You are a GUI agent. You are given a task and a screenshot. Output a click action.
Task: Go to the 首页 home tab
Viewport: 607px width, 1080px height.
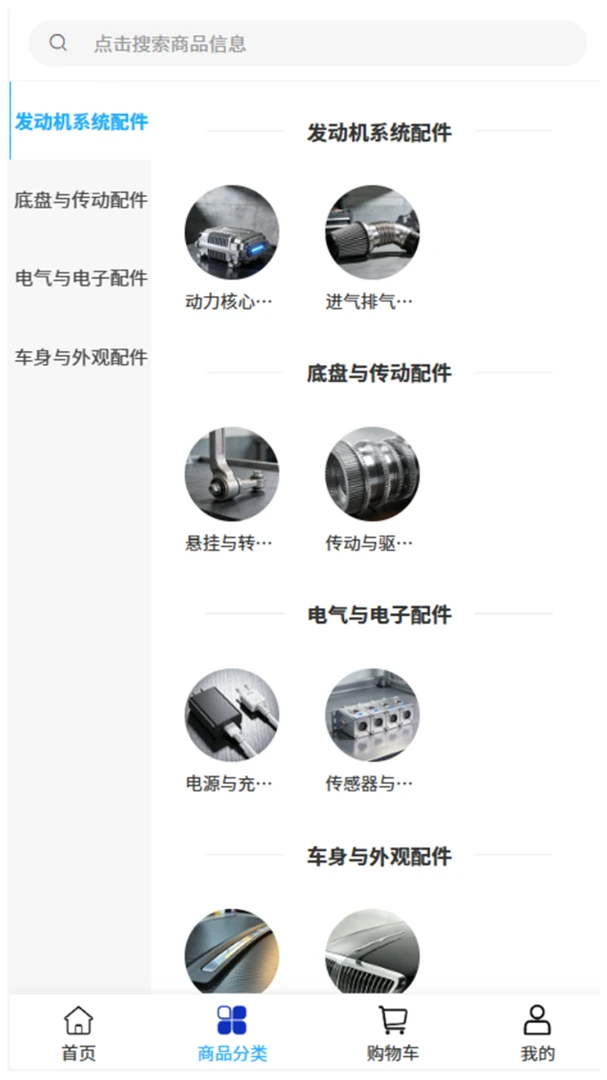coord(79,1033)
